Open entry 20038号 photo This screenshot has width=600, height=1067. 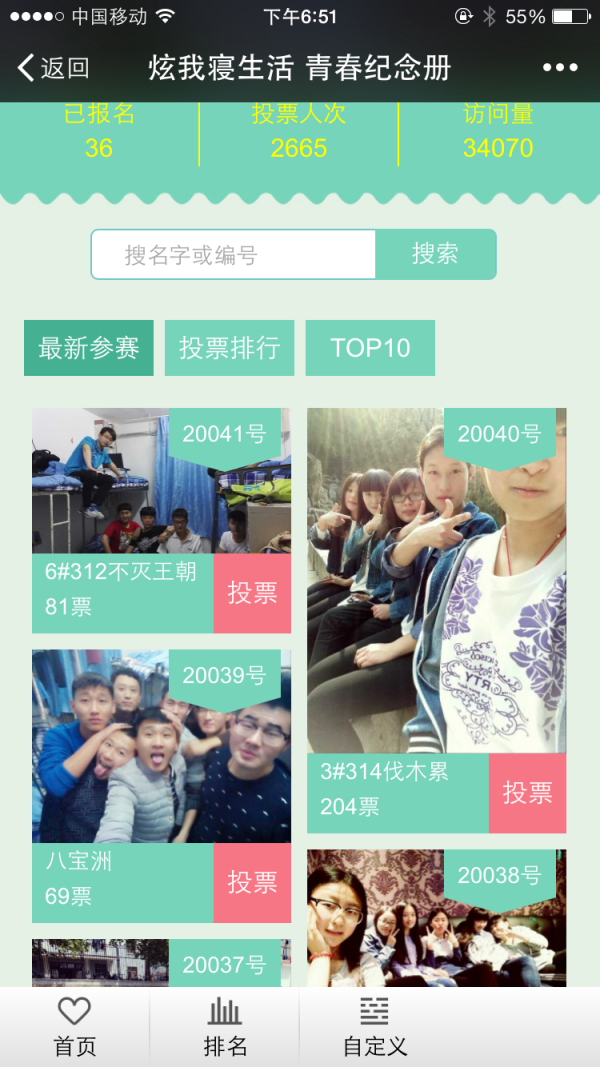[436, 917]
